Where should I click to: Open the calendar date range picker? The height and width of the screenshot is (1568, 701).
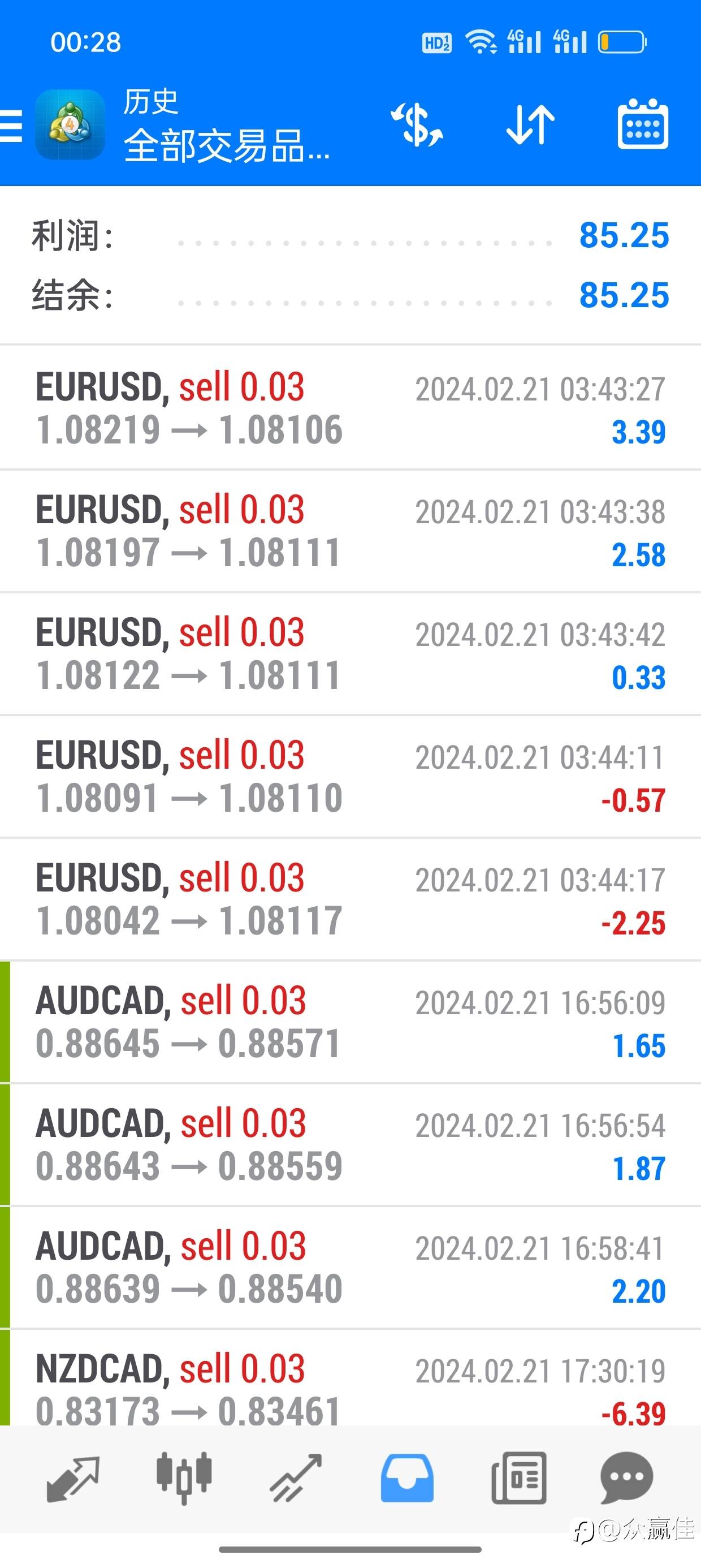pos(643,124)
